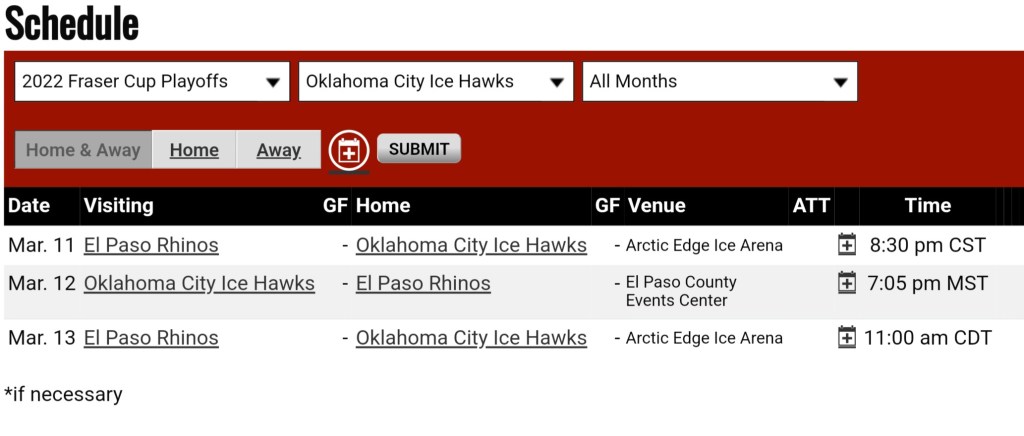Open home Oklahoma City Ice Hawks link for Mar. 13
1024x436 pixels.
[471, 338]
